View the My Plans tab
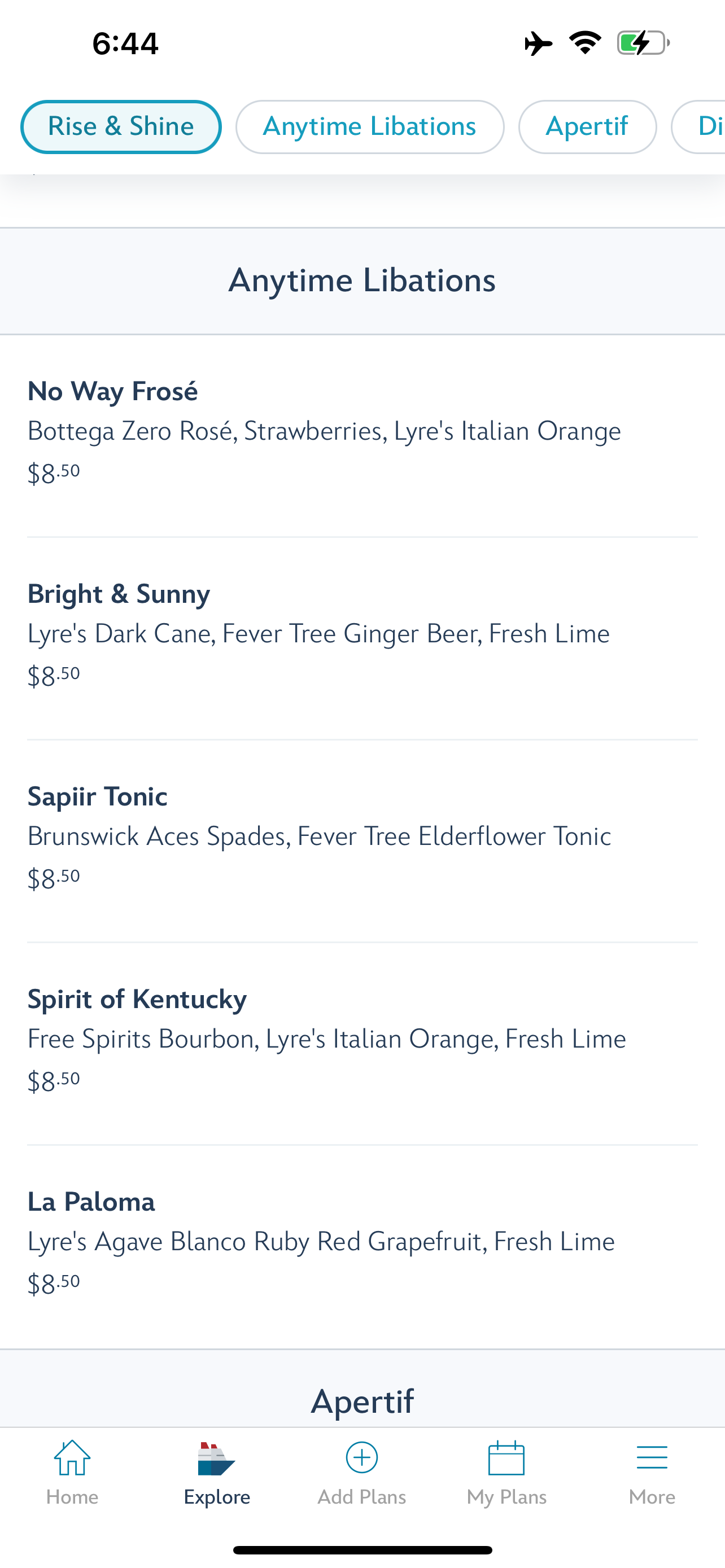This screenshot has height=1568, width=725. coord(506,1472)
